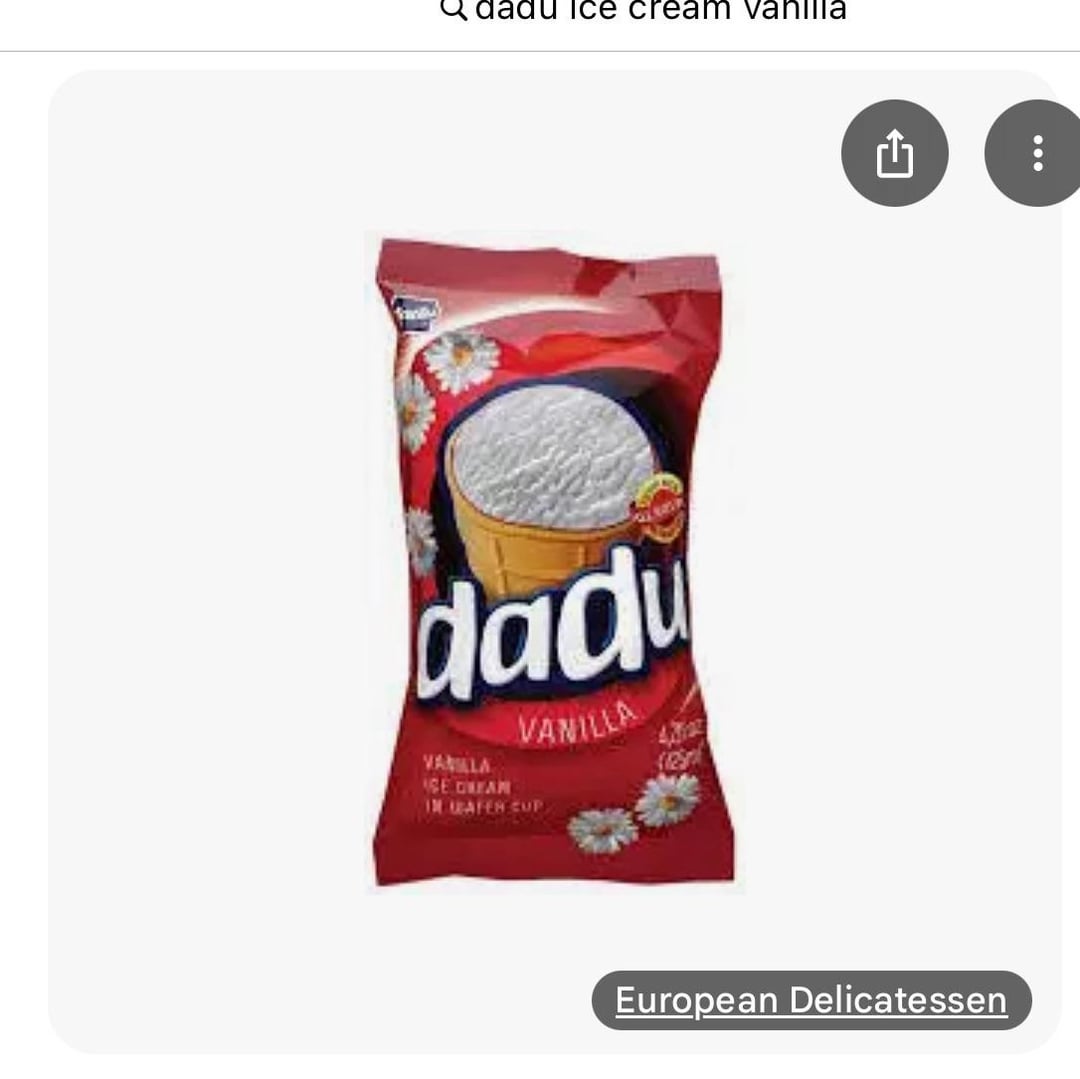The width and height of the screenshot is (1080, 1079).
Task: Tap the search field with dadu query
Action: point(643,10)
